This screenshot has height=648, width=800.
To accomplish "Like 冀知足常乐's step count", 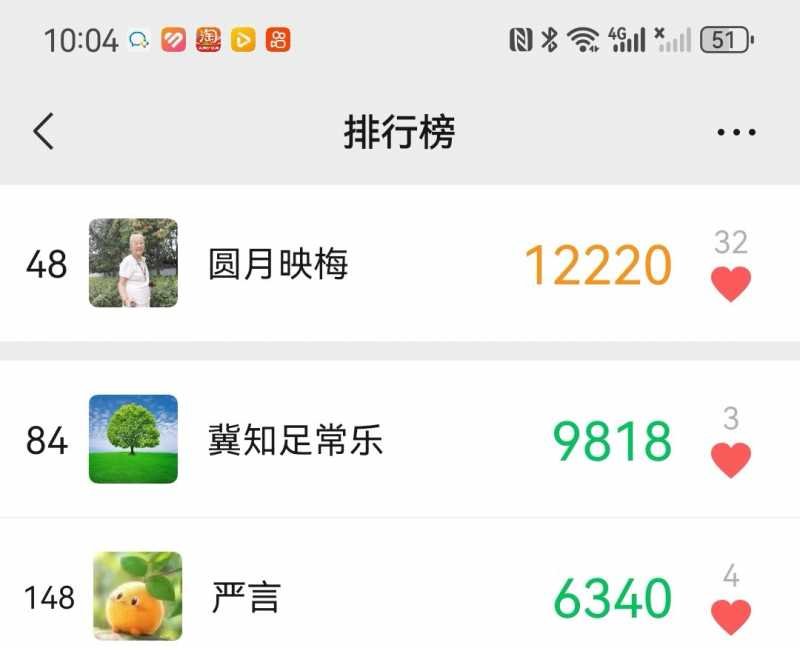I will click(731, 460).
